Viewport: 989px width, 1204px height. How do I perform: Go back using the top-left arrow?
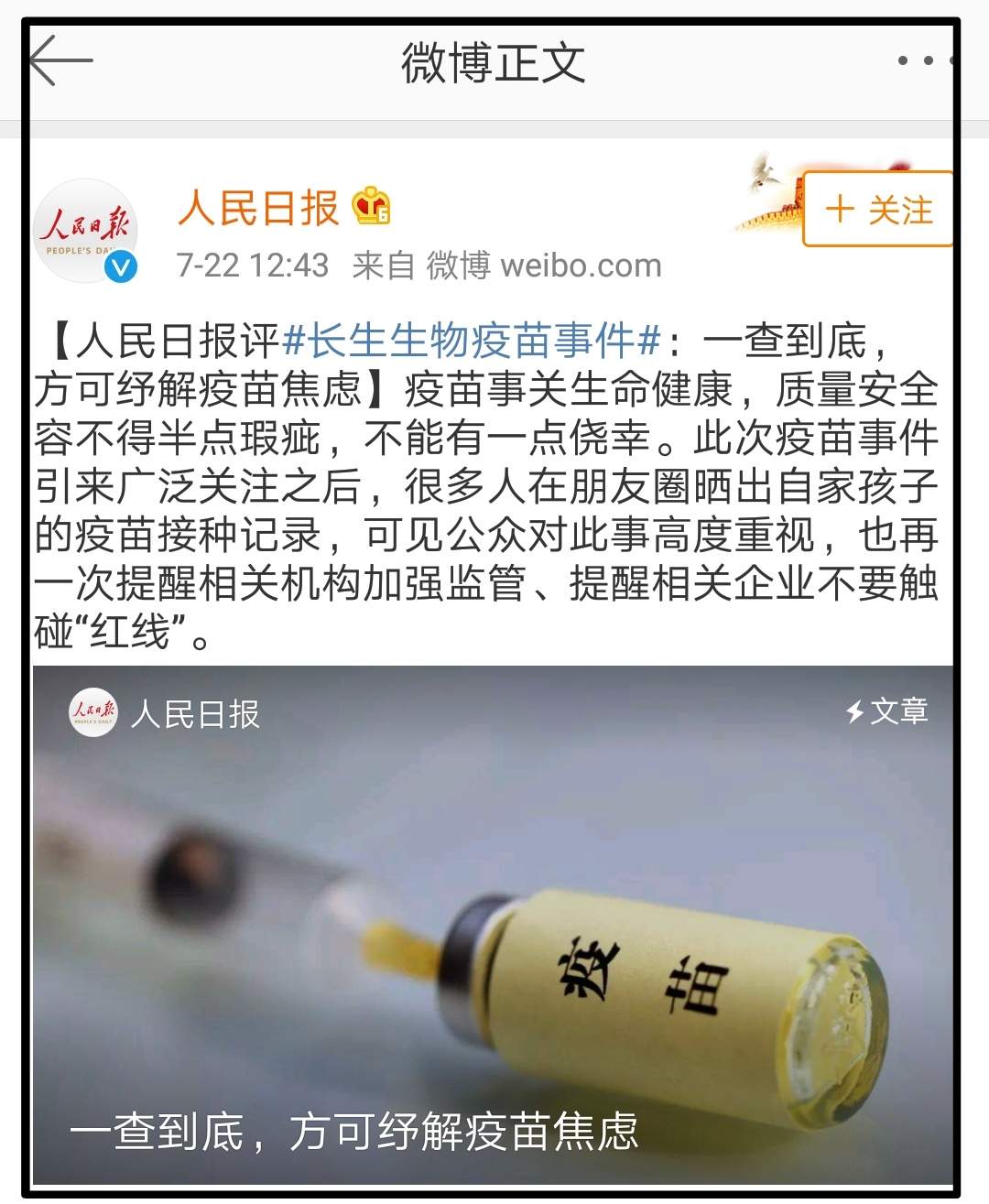coord(62,61)
